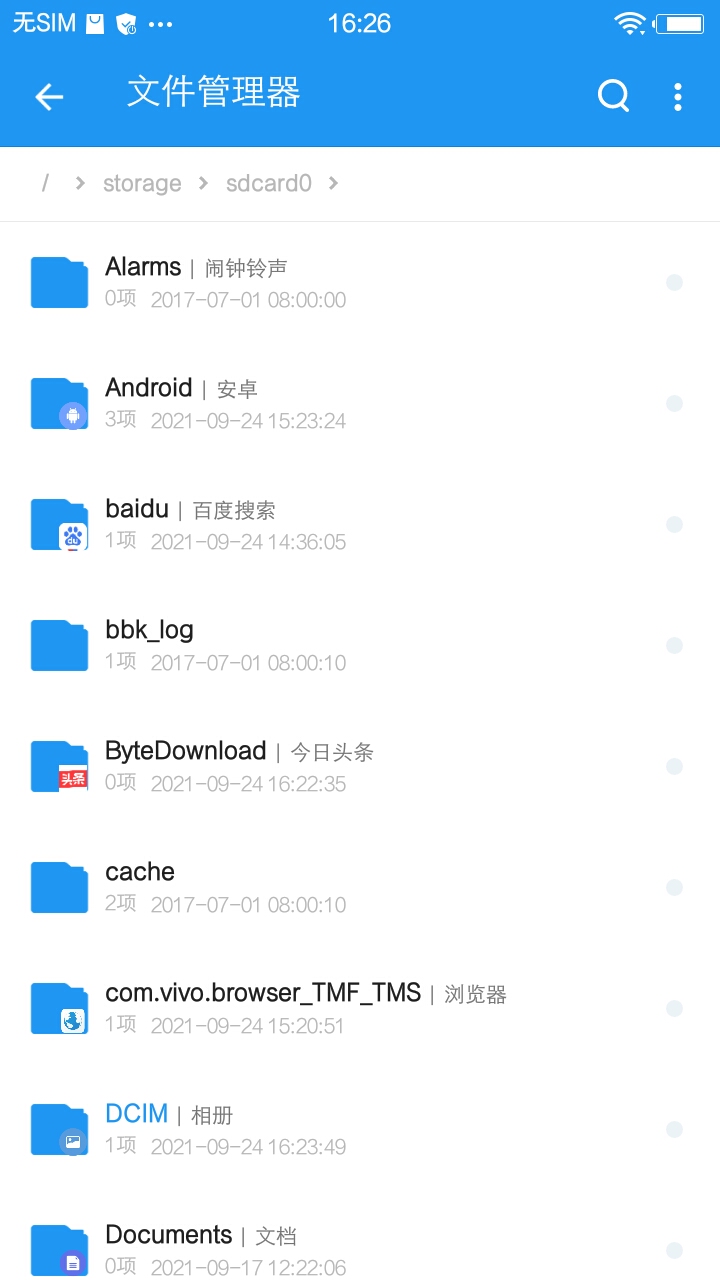The width and height of the screenshot is (720, 1280).
Task: Open the Alarms folder icon
Action: (59, 281)
